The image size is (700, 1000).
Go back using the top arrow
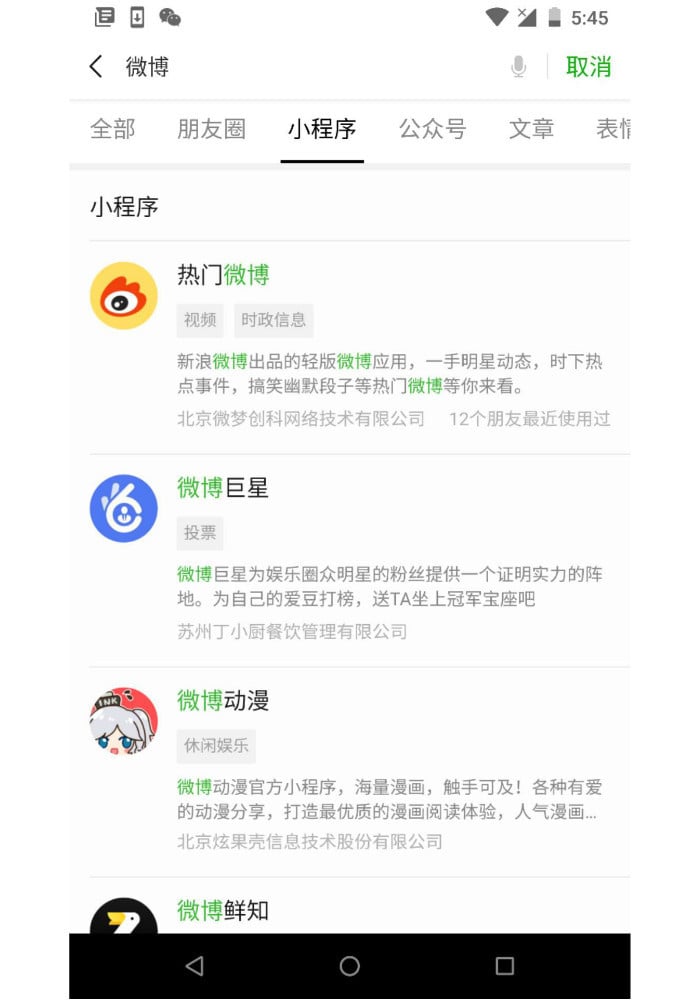click(96, 67)
